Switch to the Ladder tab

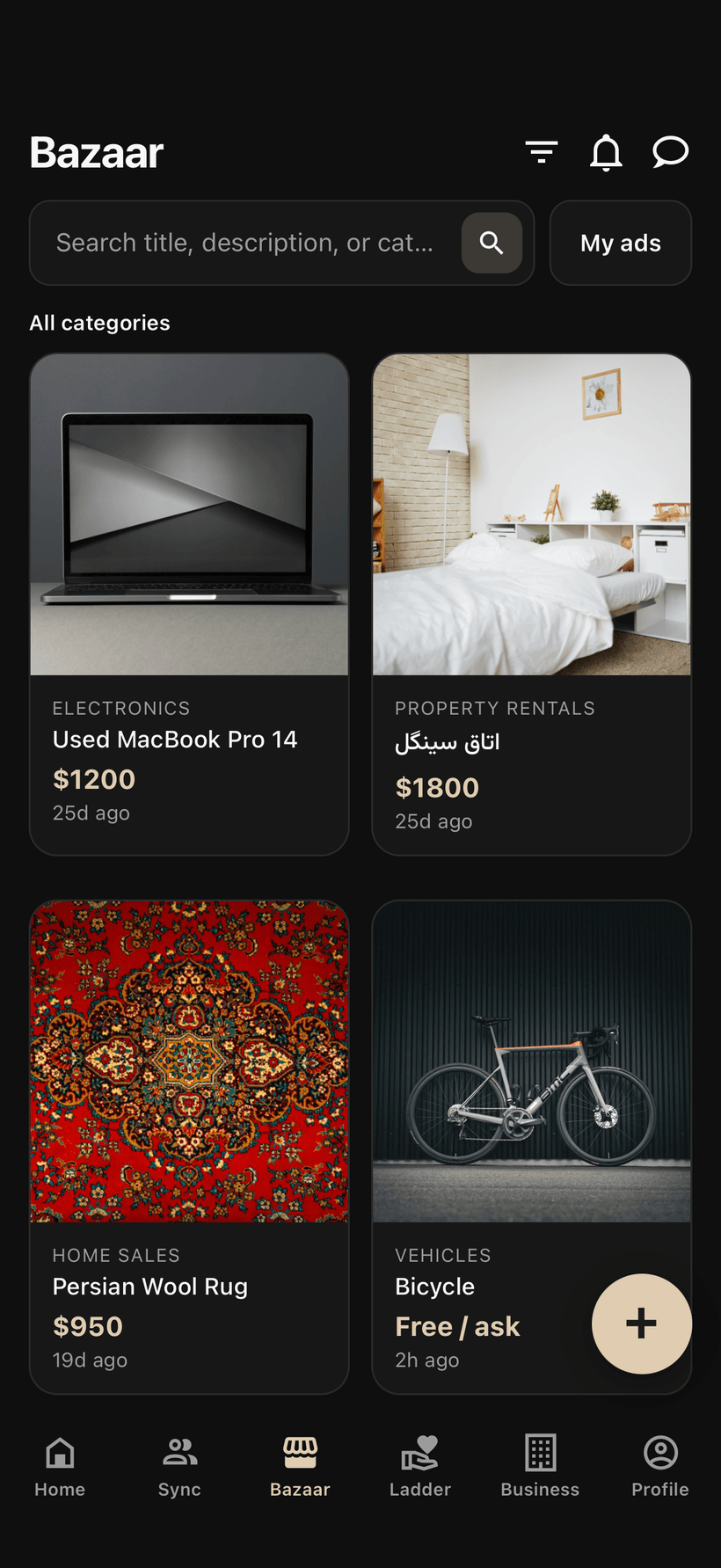click(420, 1467)
